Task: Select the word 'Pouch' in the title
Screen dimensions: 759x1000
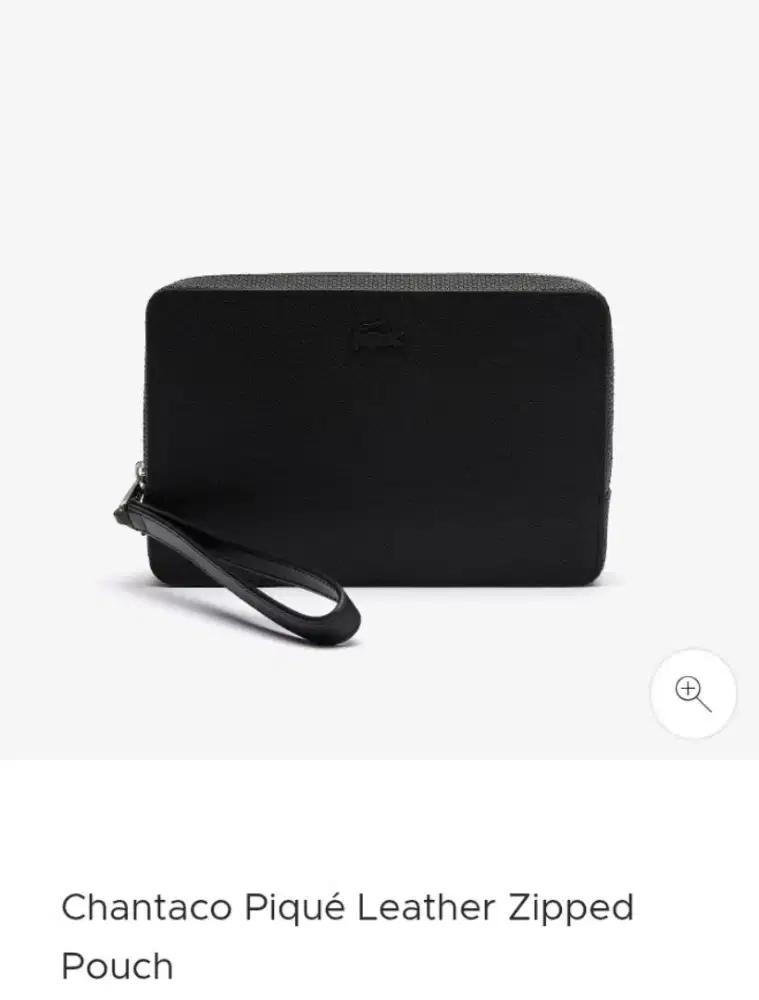Action: point(119,968)
